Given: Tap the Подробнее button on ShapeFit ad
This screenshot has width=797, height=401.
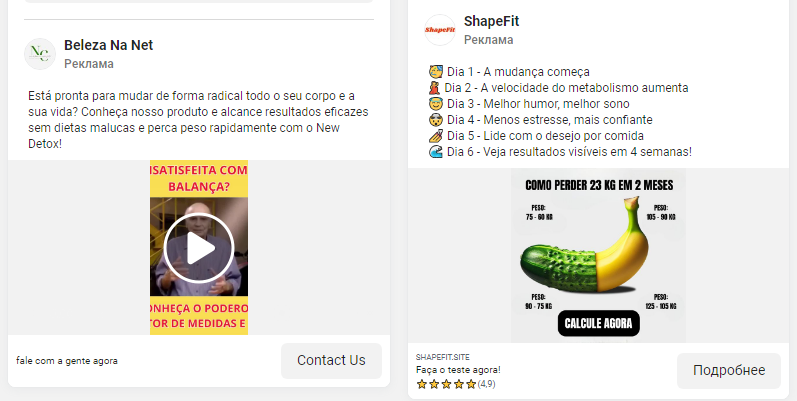Looking at the screenshot, I should click(x=728, y=370).
